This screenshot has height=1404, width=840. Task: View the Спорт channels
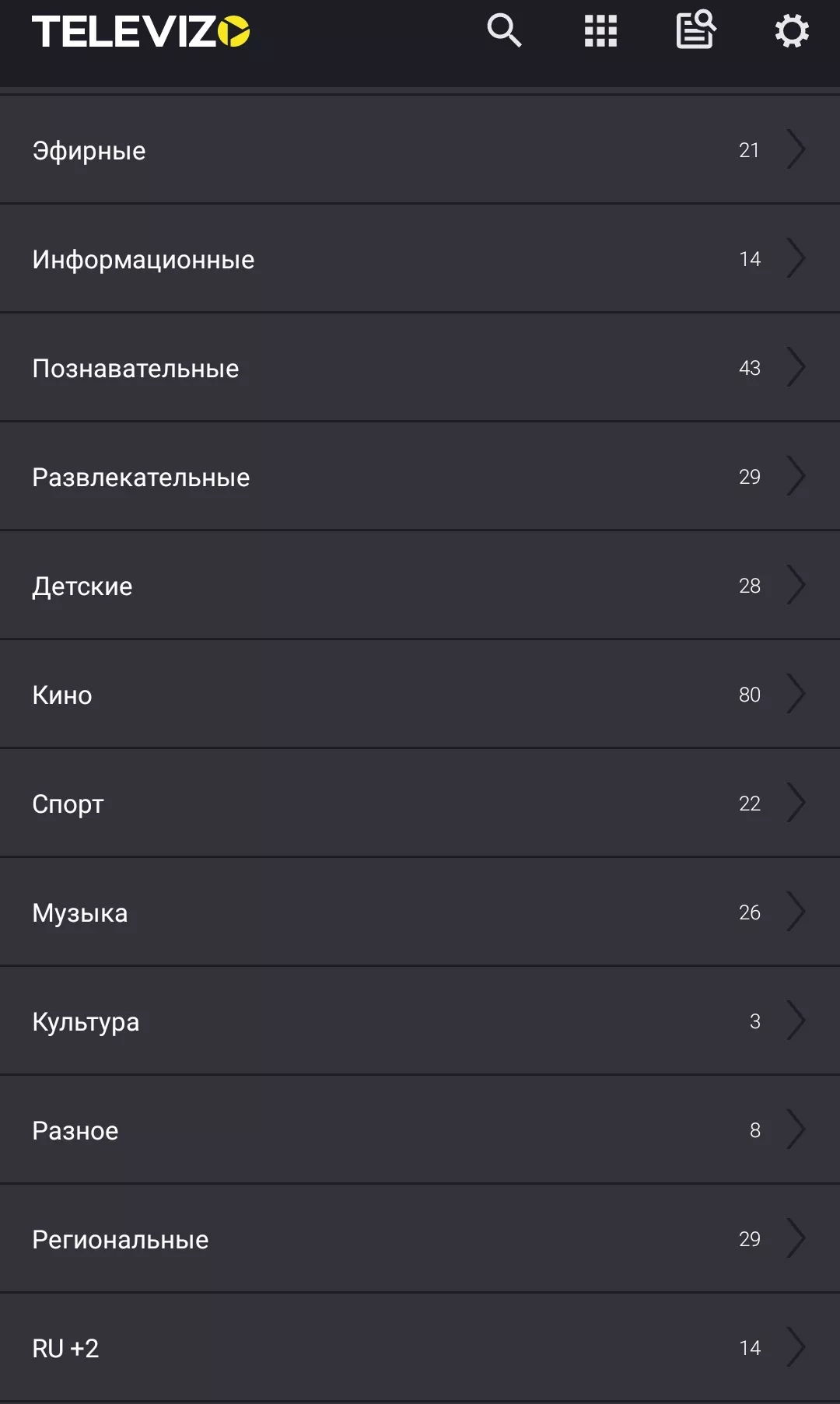click(420, 804)
